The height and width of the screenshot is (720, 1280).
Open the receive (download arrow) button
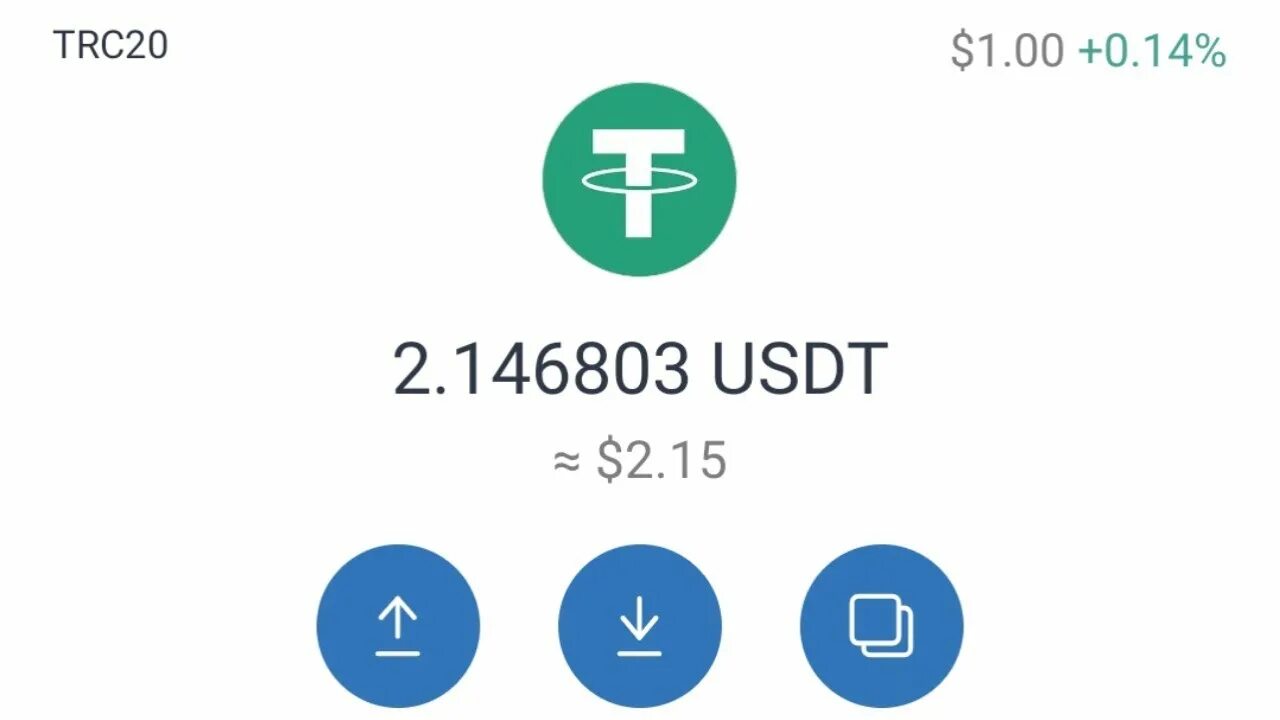click(x=639, y=626)
